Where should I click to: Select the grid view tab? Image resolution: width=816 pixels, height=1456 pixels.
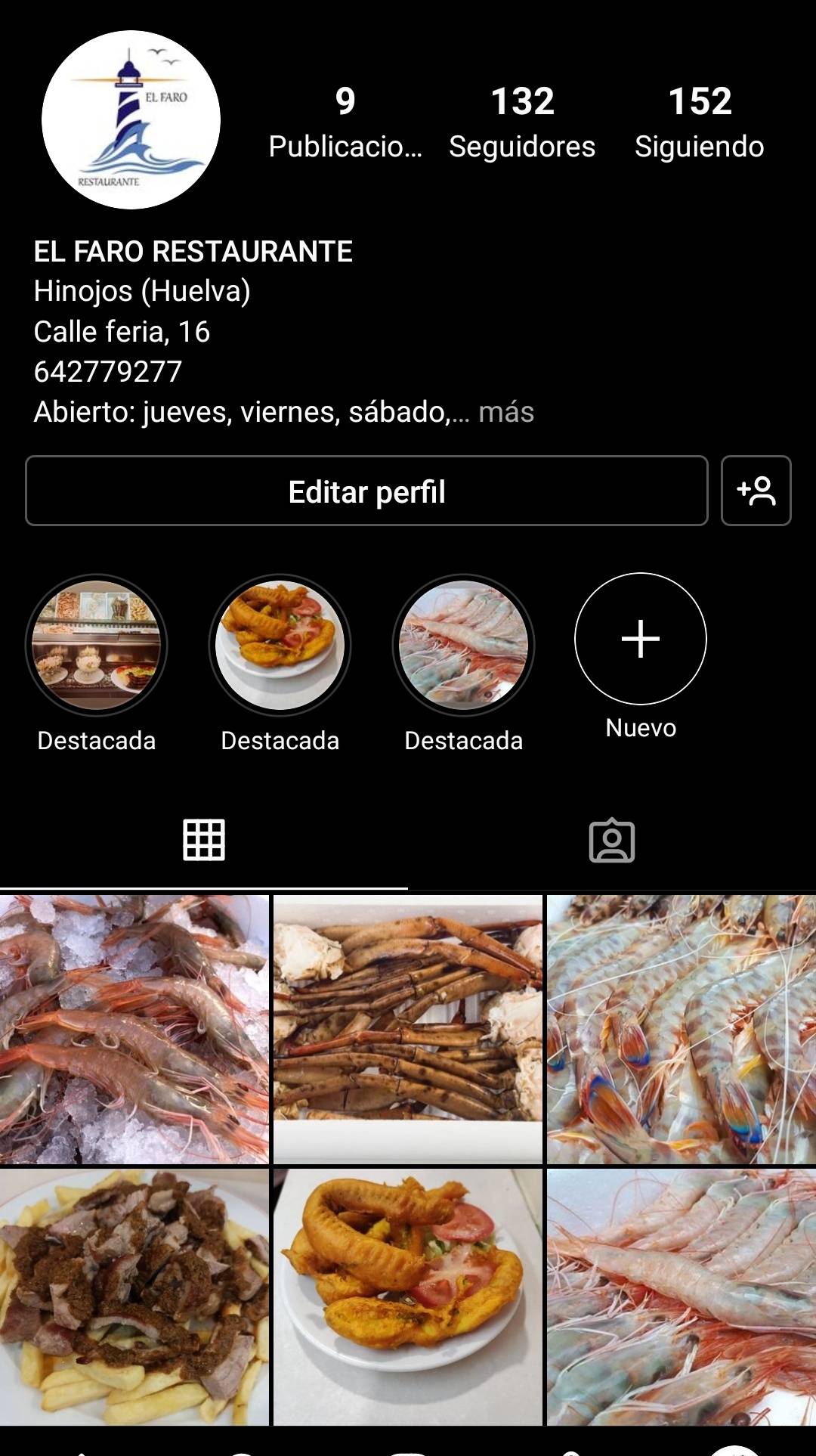[204, 841]
